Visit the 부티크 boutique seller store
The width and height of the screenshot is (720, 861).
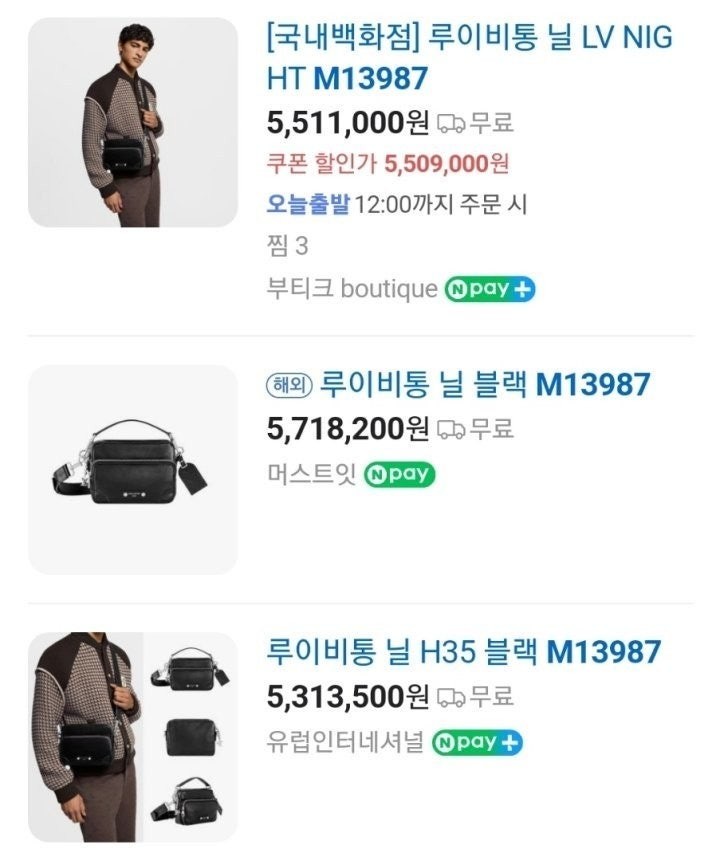(x=352, y=289)
